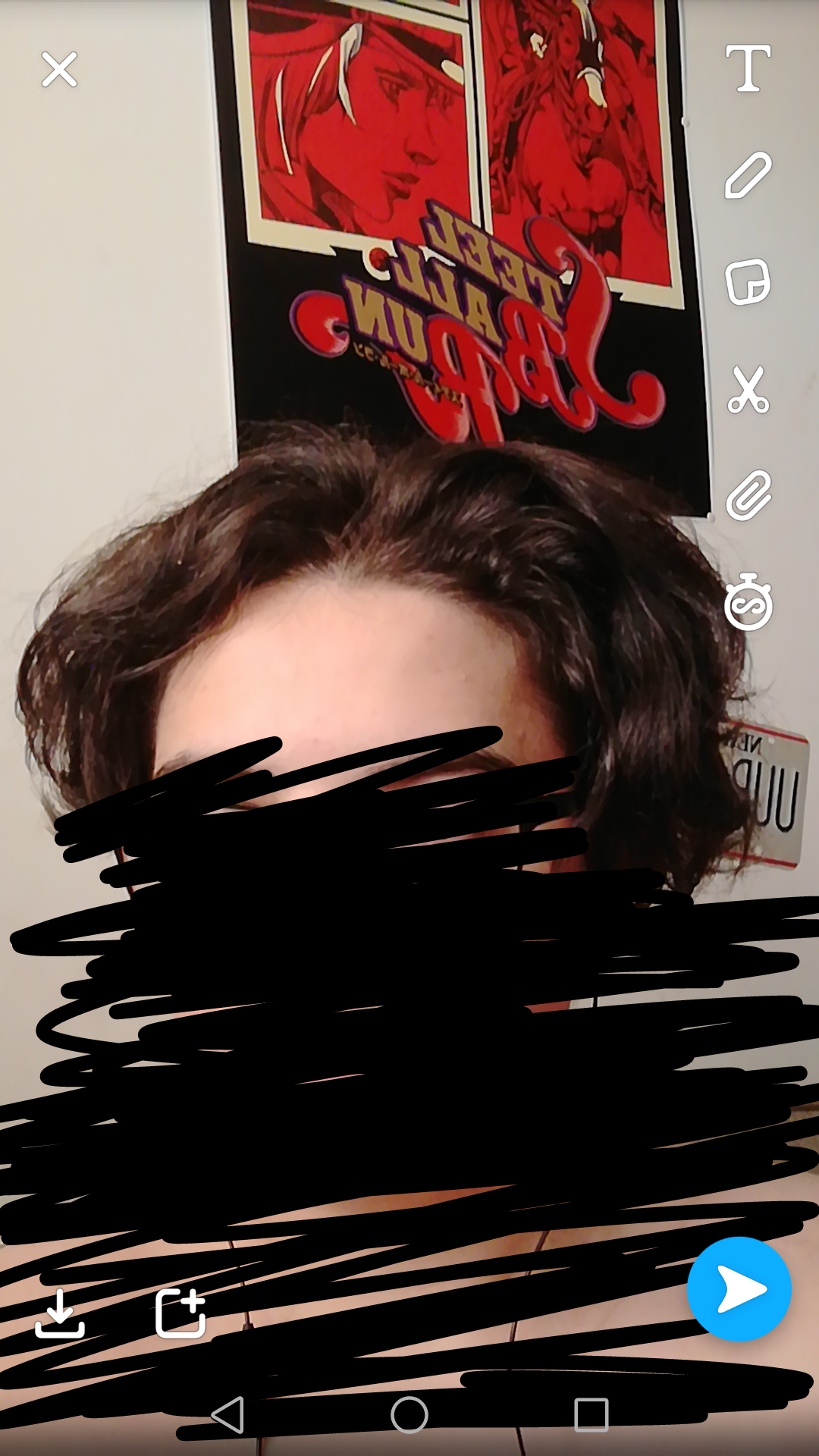The height and width of the screenshot is (1456, 819).
Task: Set the snap timer duration
Action: tap(748, 603)
